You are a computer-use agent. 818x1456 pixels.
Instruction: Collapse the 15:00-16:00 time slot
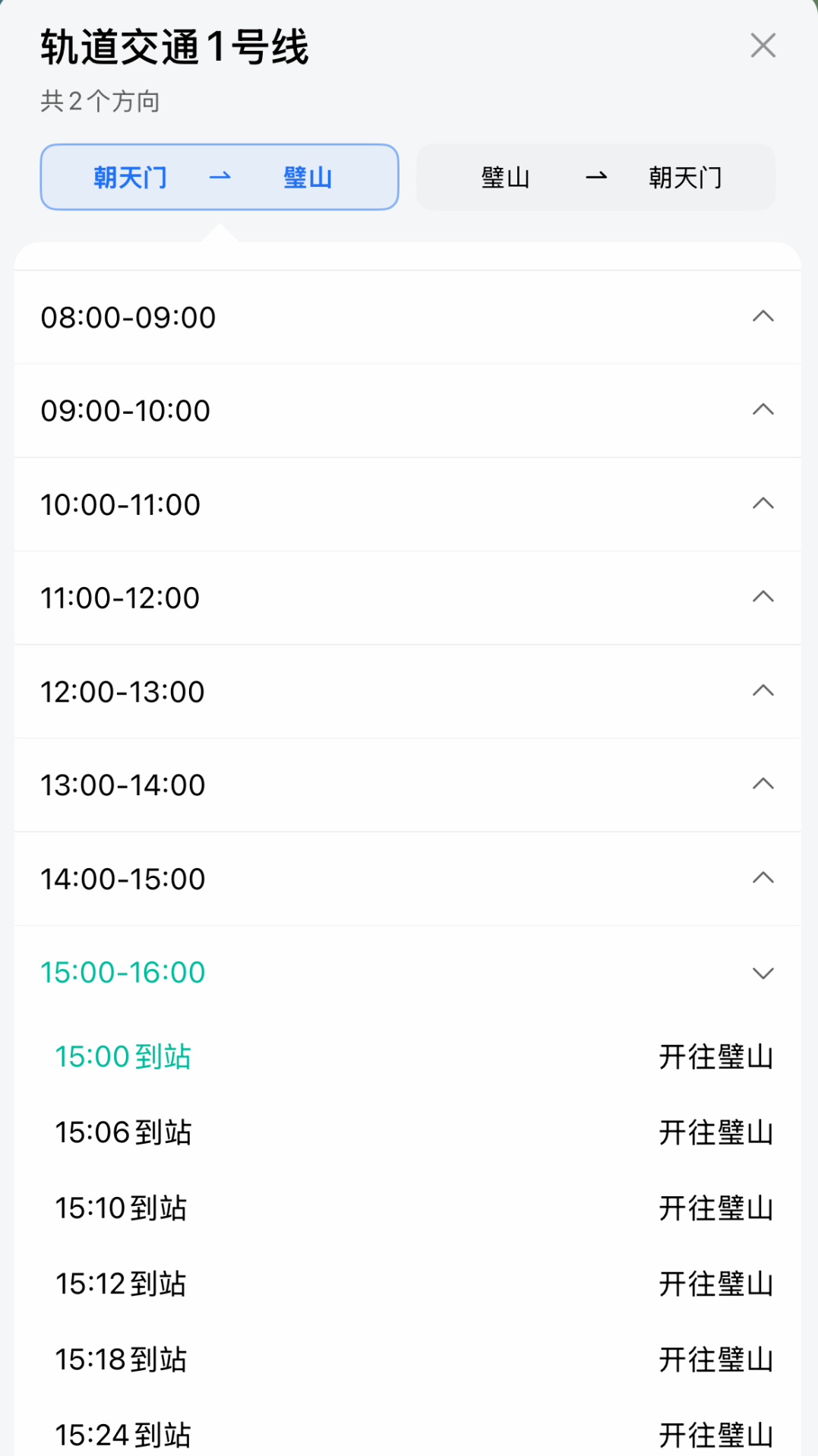pyautogui.click(x=407, y=972)
